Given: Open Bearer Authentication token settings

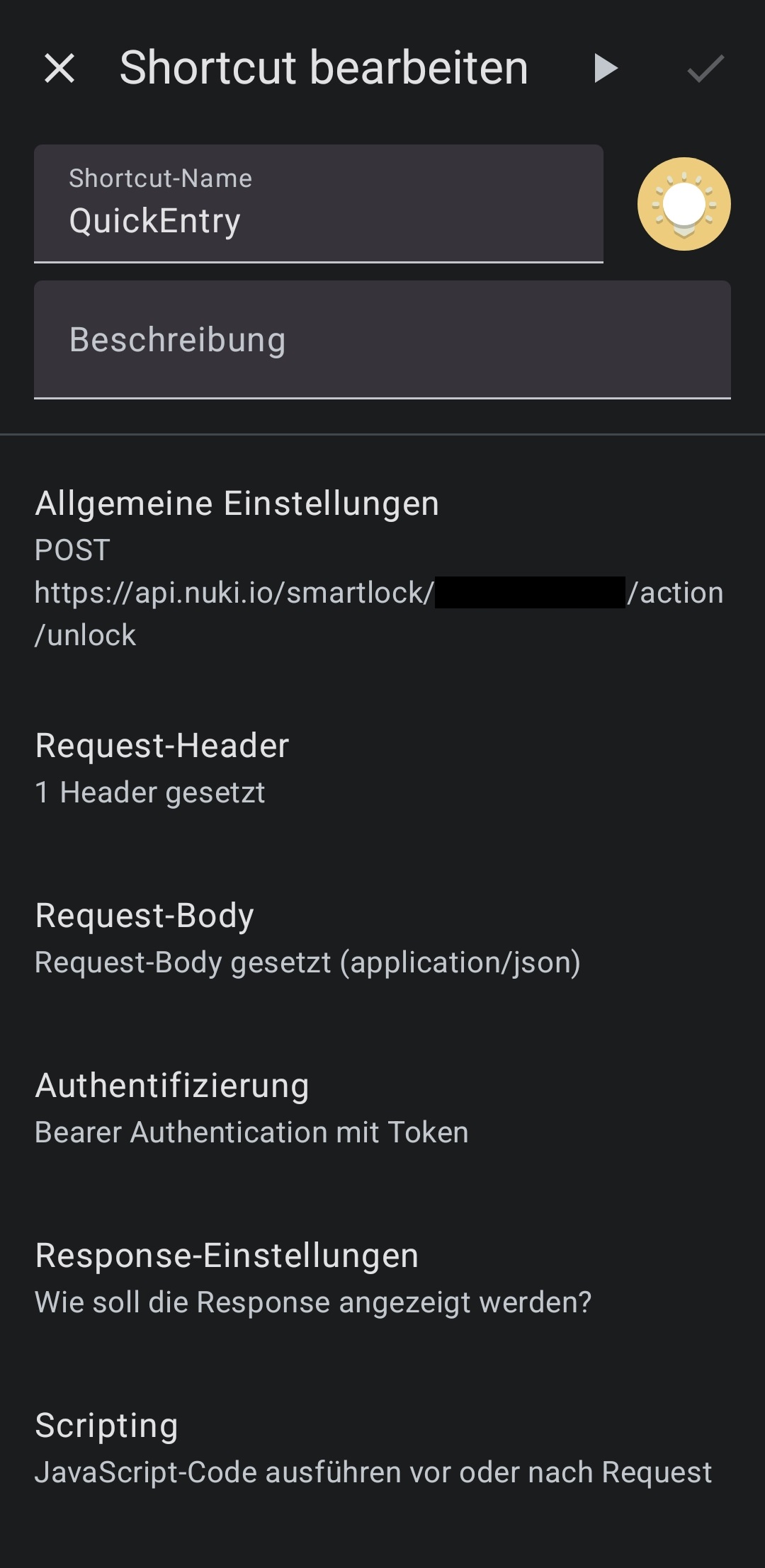Looking at the screenshot, I should tap(251, 1132).
